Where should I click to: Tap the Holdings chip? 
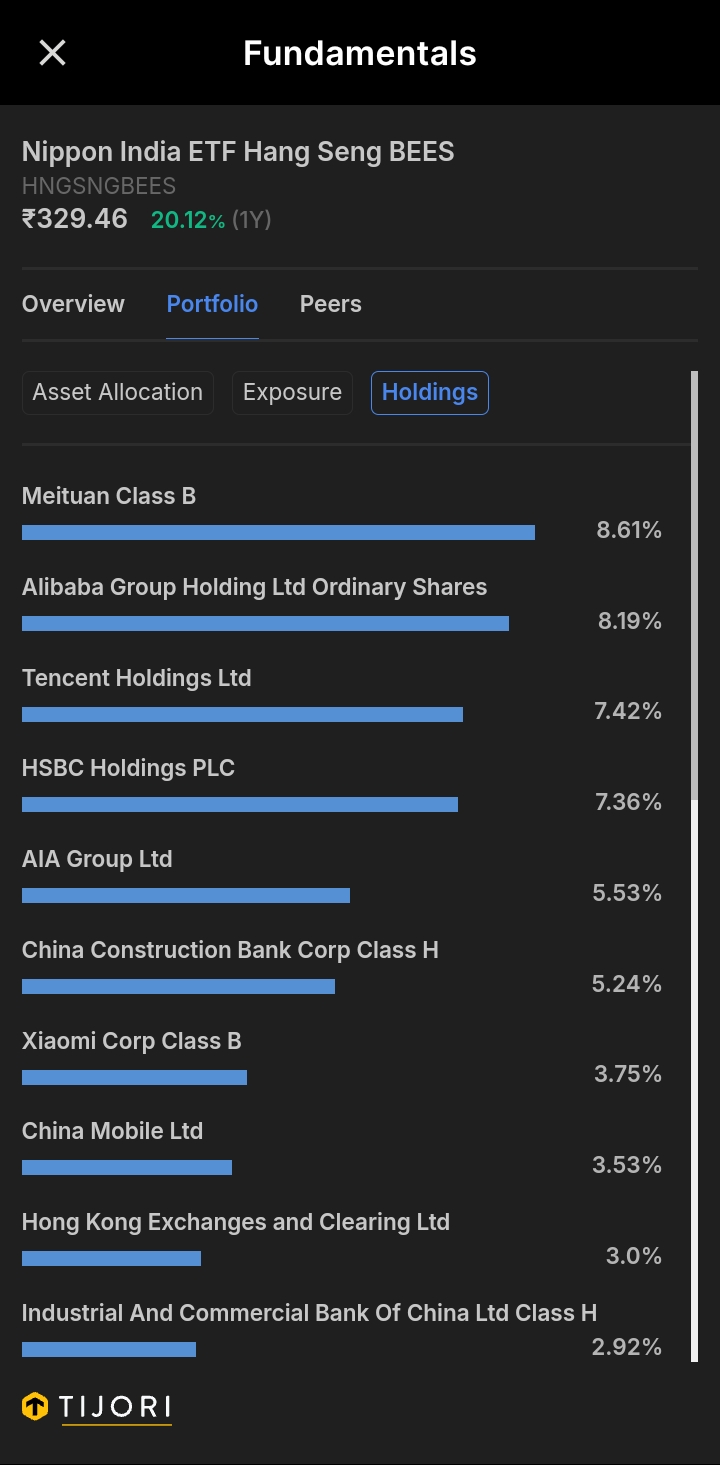pos(430,392)
